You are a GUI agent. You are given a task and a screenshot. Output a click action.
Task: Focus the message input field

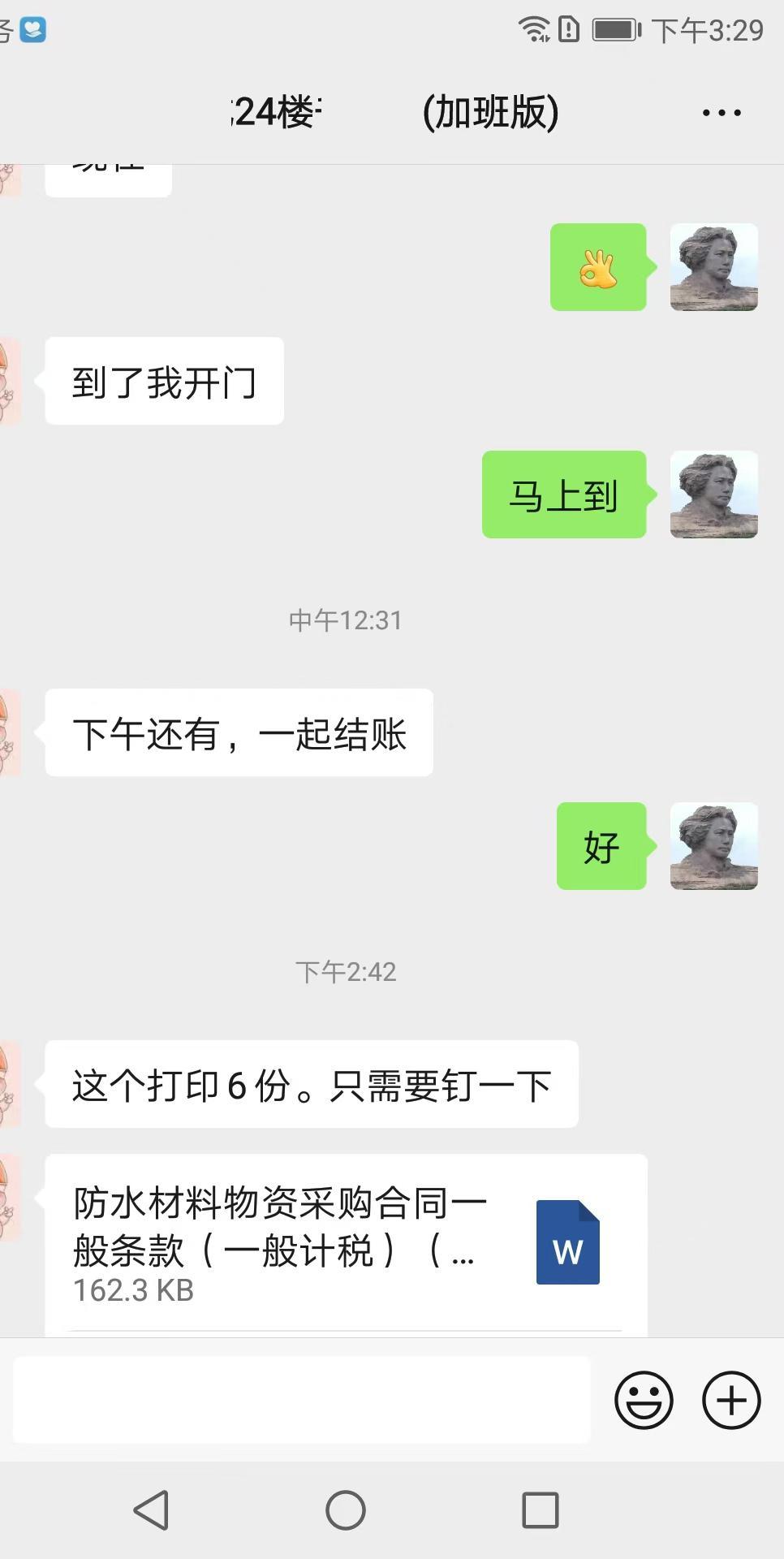[301, 1400]
